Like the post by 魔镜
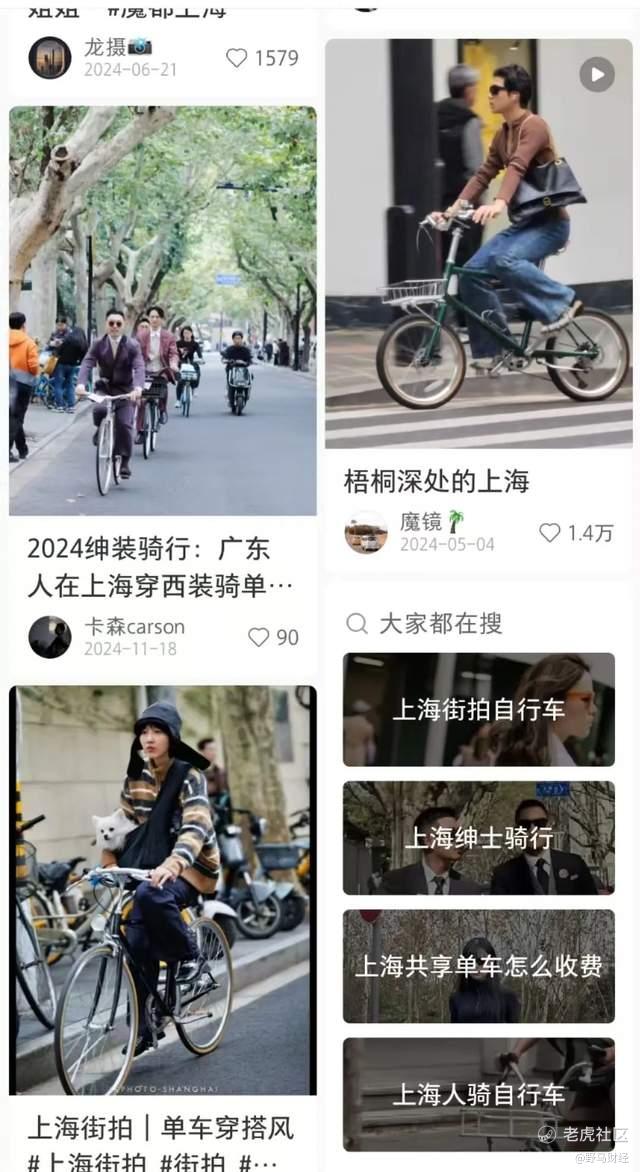The width and height of the screenshot is (640, 1172). tap(550, 533)
